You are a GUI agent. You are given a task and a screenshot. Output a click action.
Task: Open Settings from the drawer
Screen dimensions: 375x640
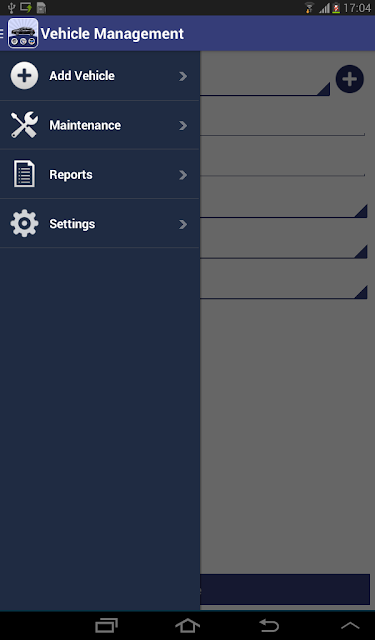(100, 224)
